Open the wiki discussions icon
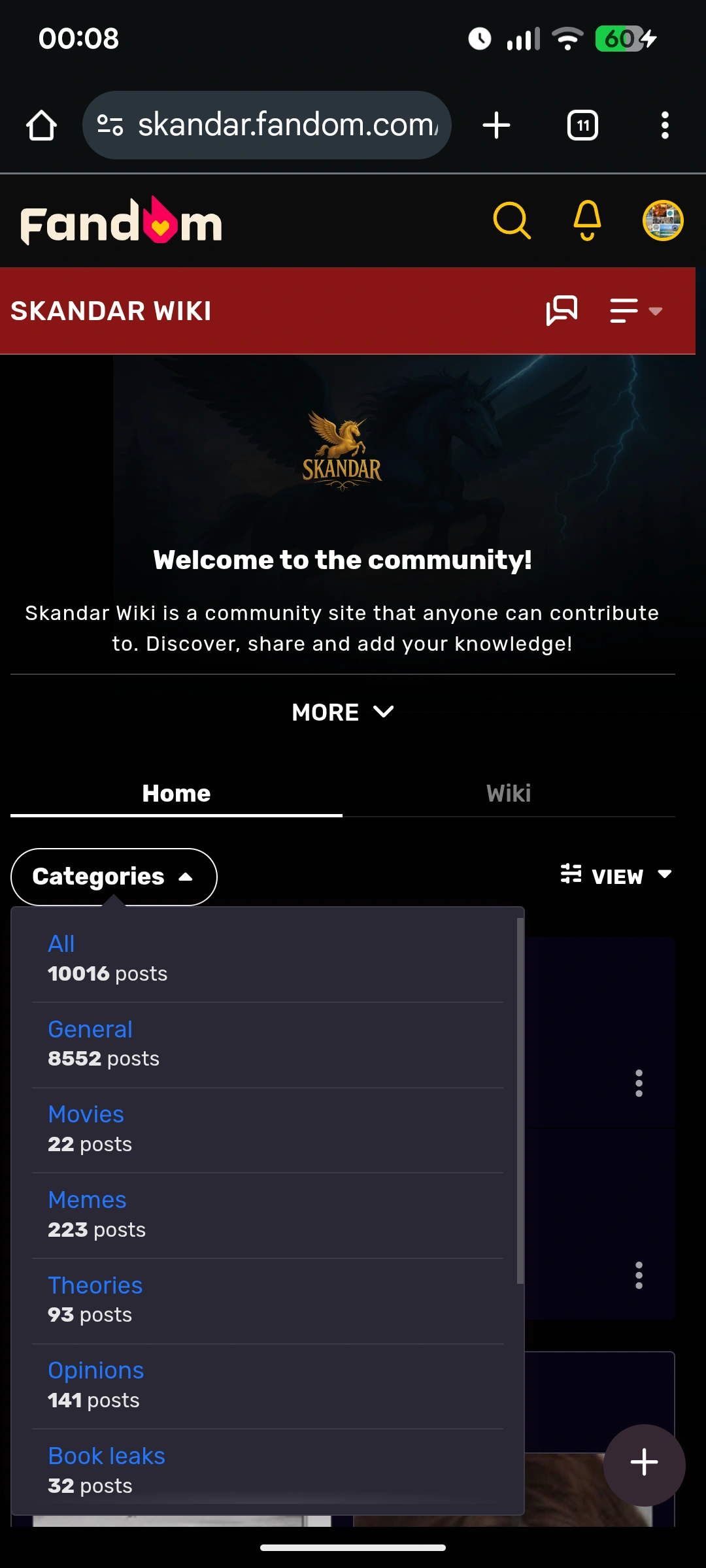This screenshot has height=1568, width=706. coord(562,310)
